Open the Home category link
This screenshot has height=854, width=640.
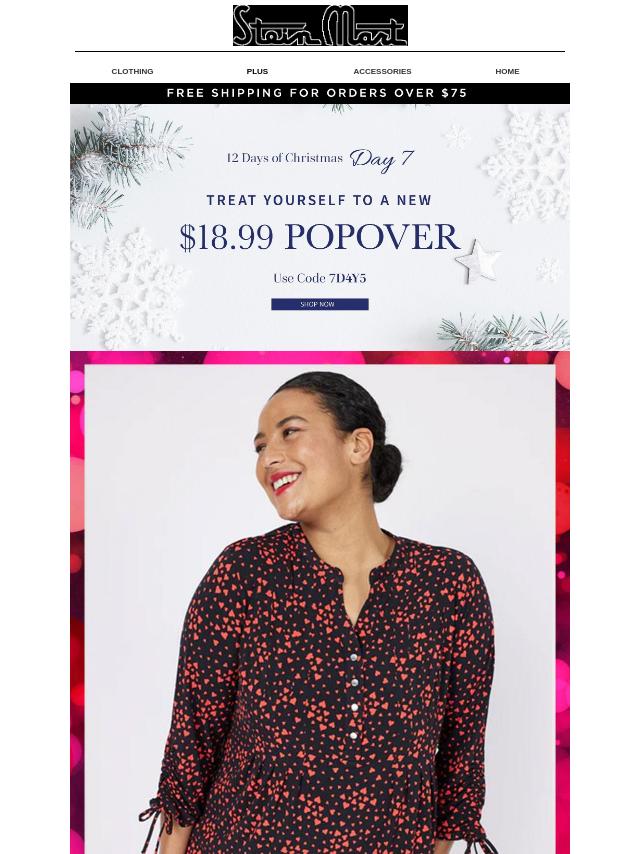507,71
